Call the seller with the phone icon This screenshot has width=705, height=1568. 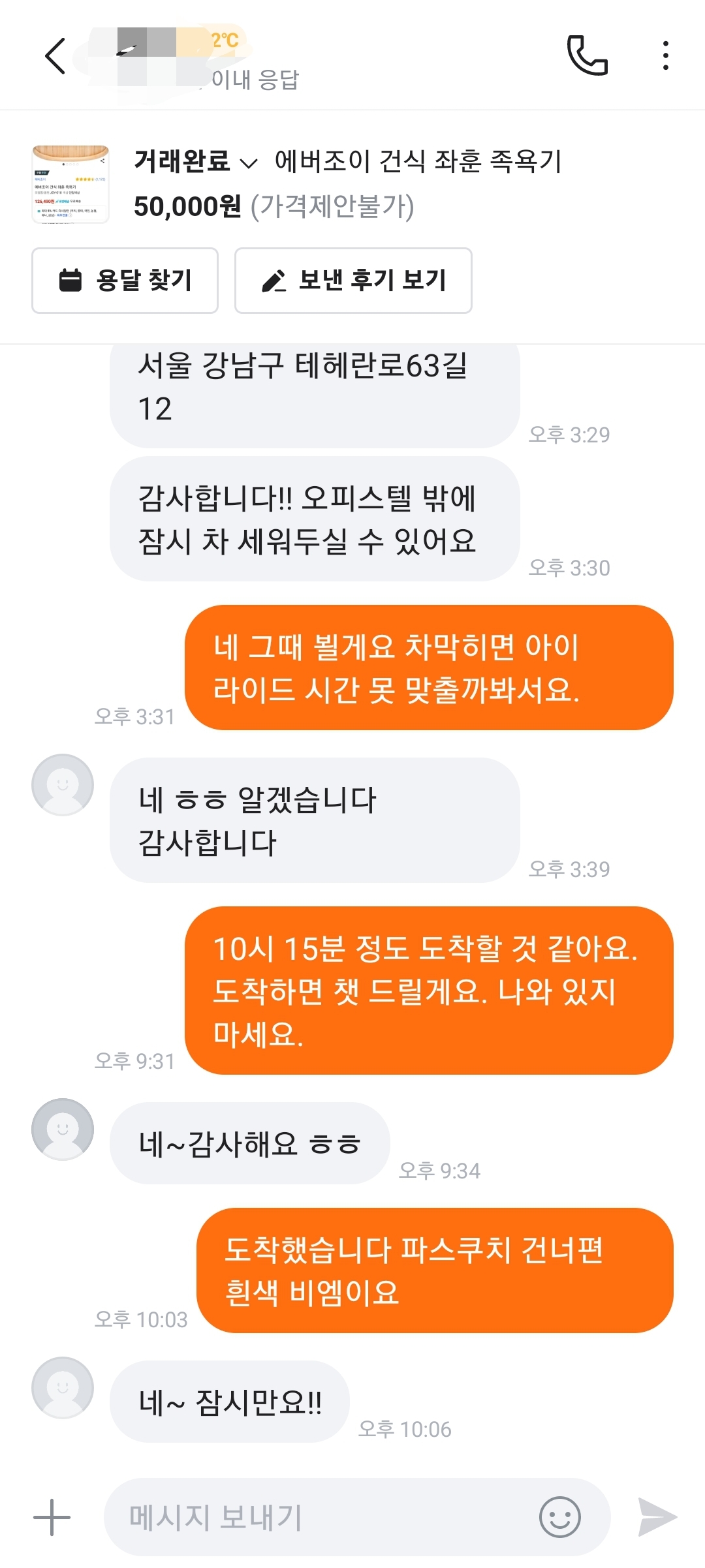(x=587, y=56)
